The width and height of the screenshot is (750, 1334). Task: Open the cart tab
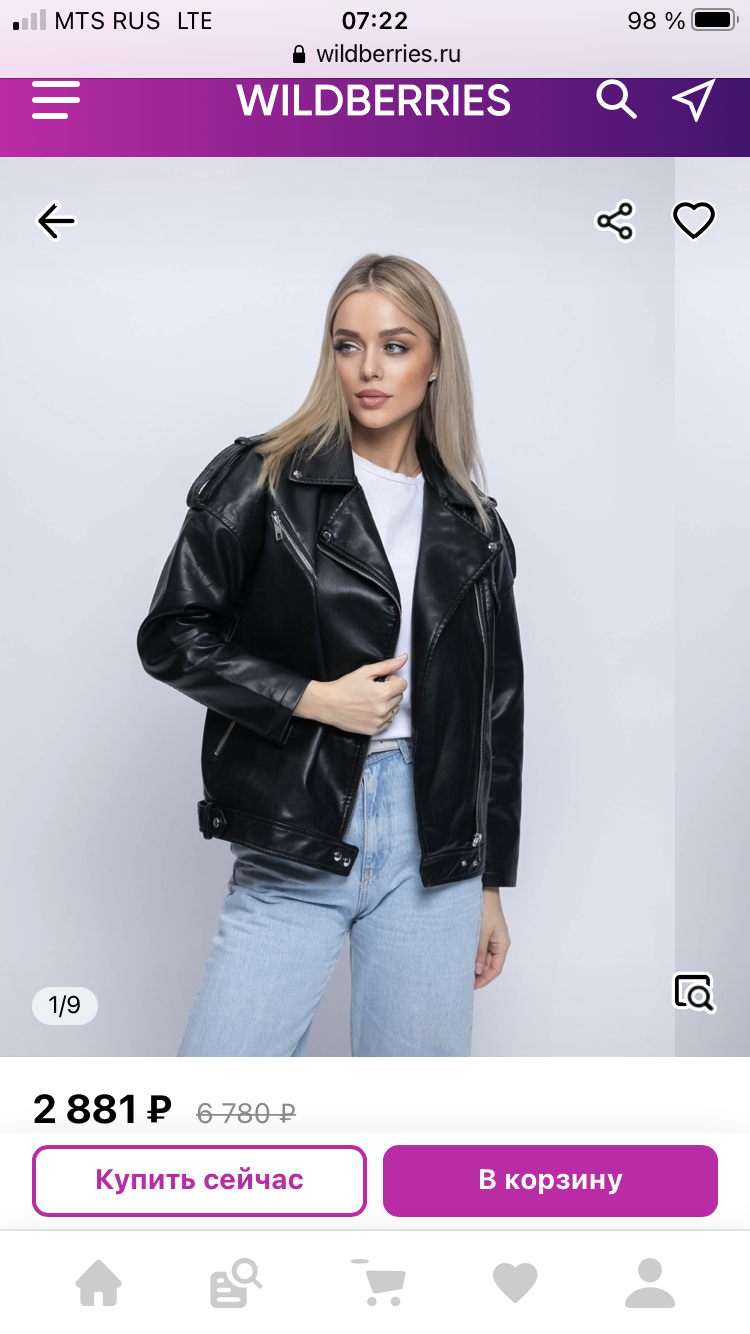tap(377, 1283)
